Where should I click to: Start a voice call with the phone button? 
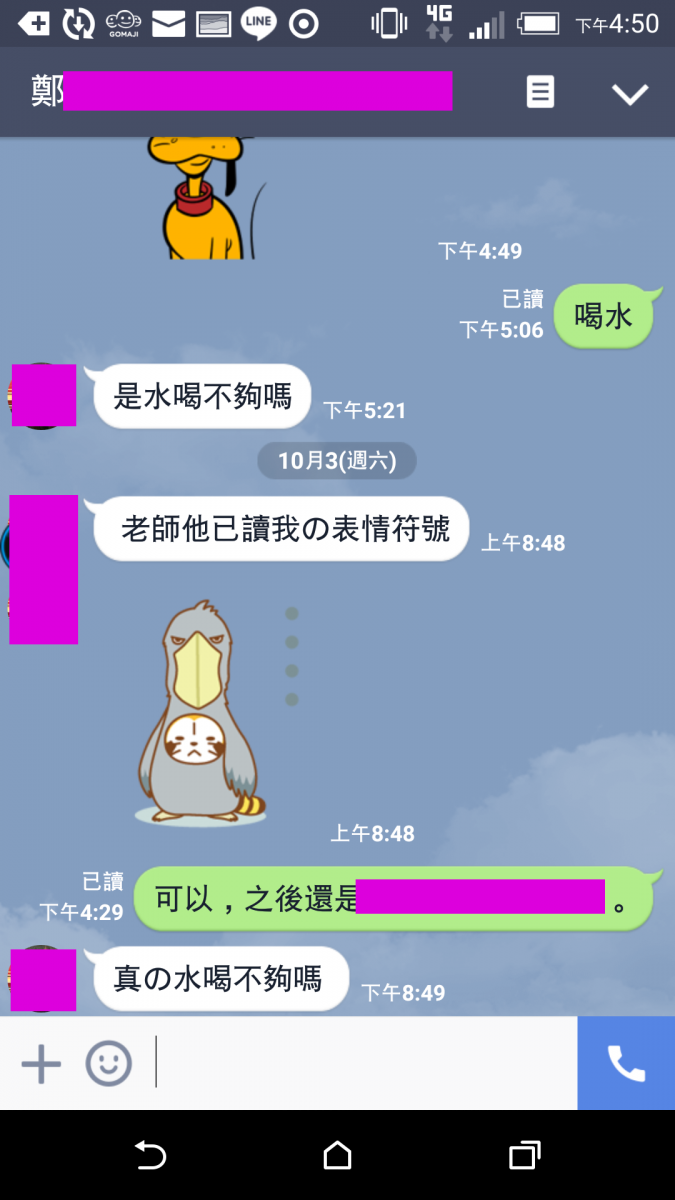point(626,1063)
